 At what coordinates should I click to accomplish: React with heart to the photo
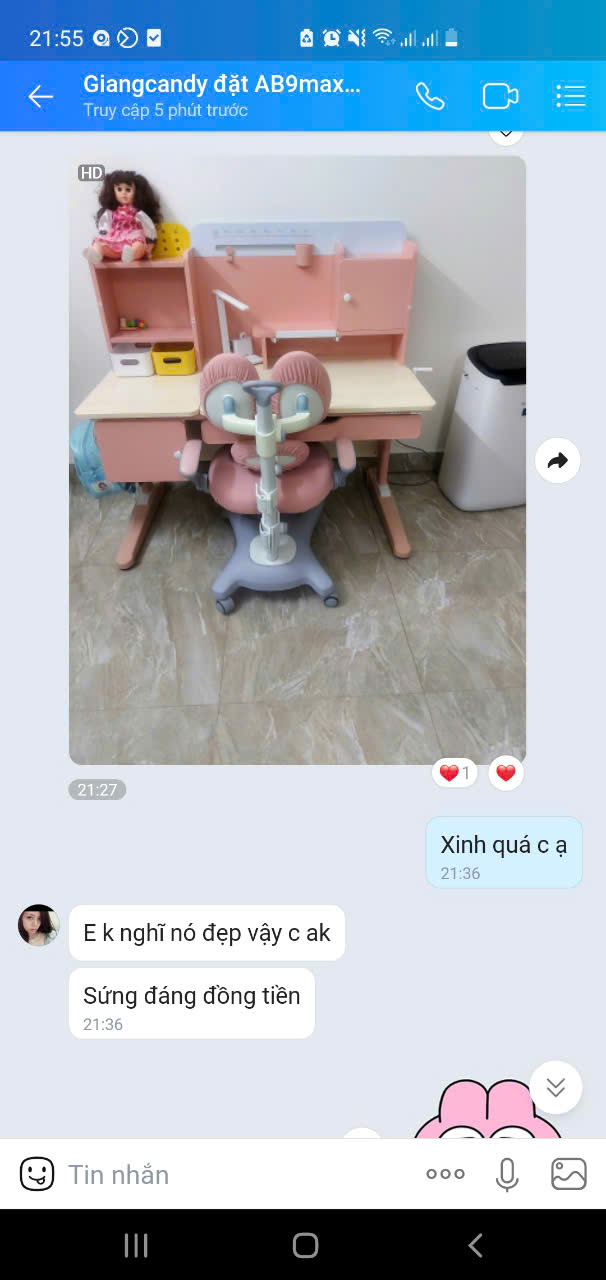[506, 773]
